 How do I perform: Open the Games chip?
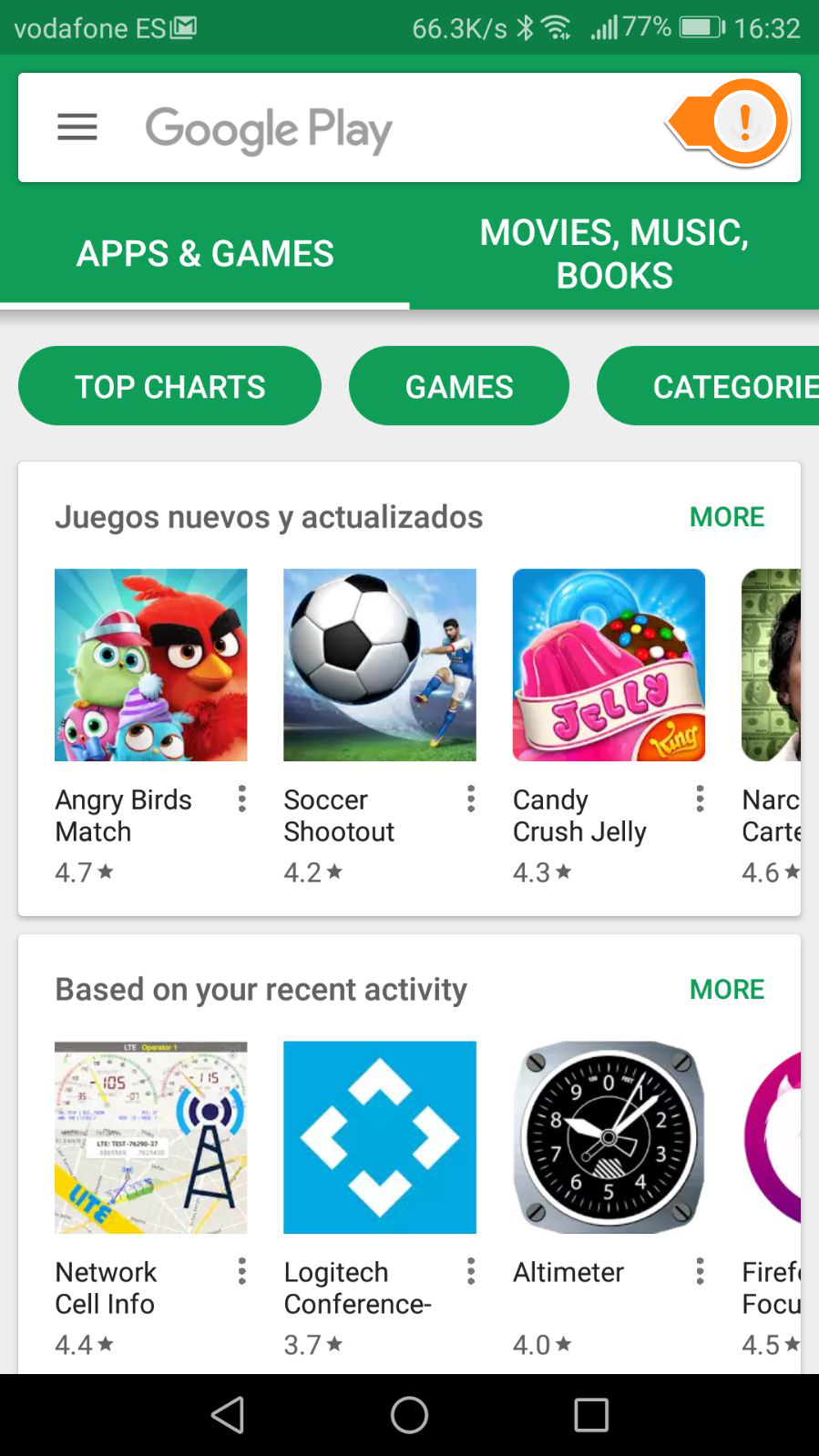coord(459,386)
